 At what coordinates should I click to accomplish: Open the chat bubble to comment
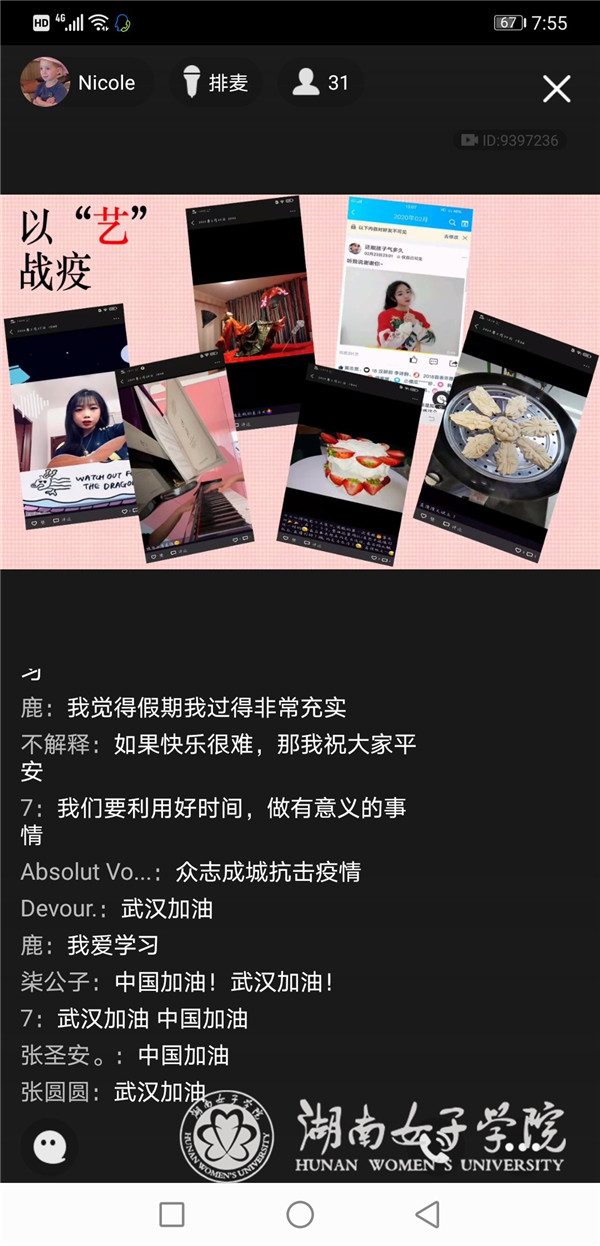tap(49, 1147)
